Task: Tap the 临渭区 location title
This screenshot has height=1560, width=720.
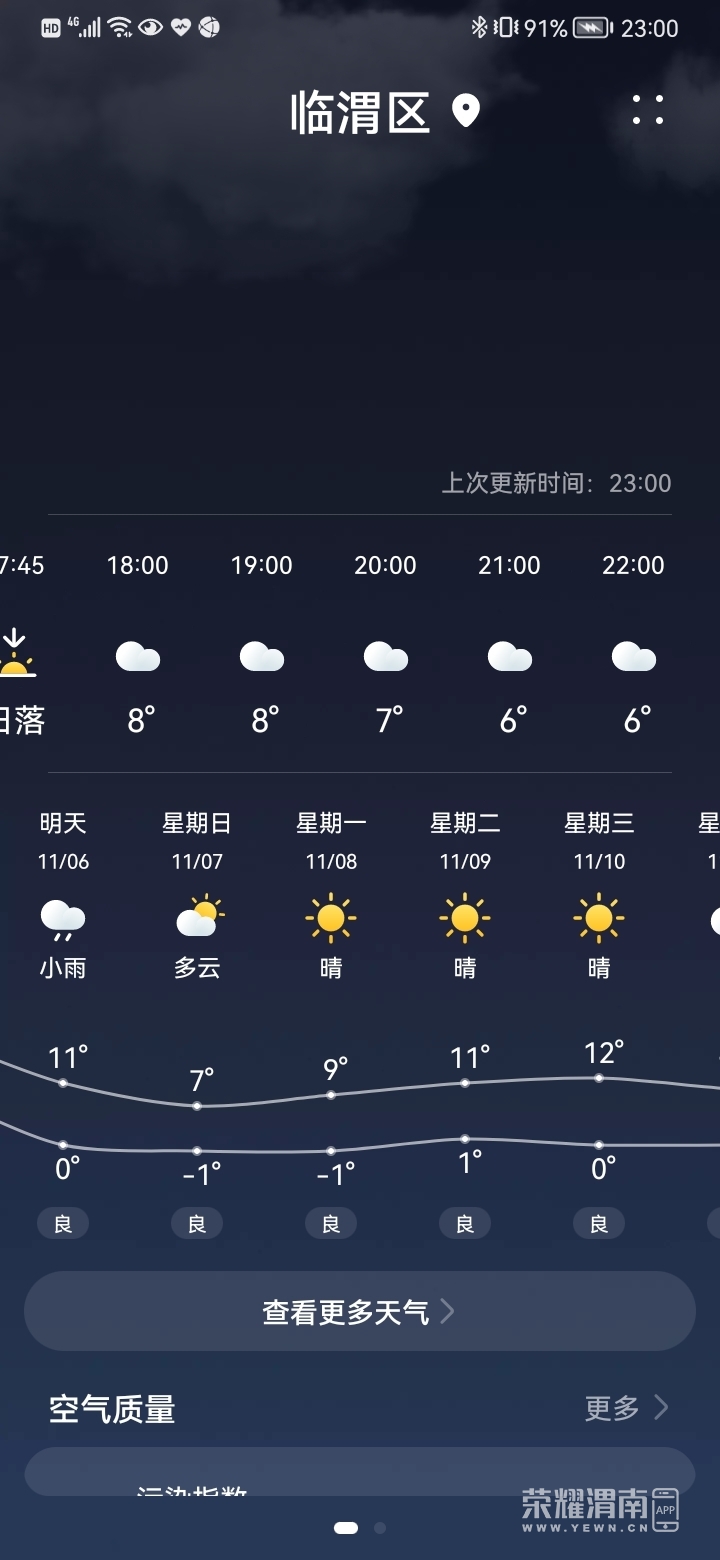Action: pos(361,112)
